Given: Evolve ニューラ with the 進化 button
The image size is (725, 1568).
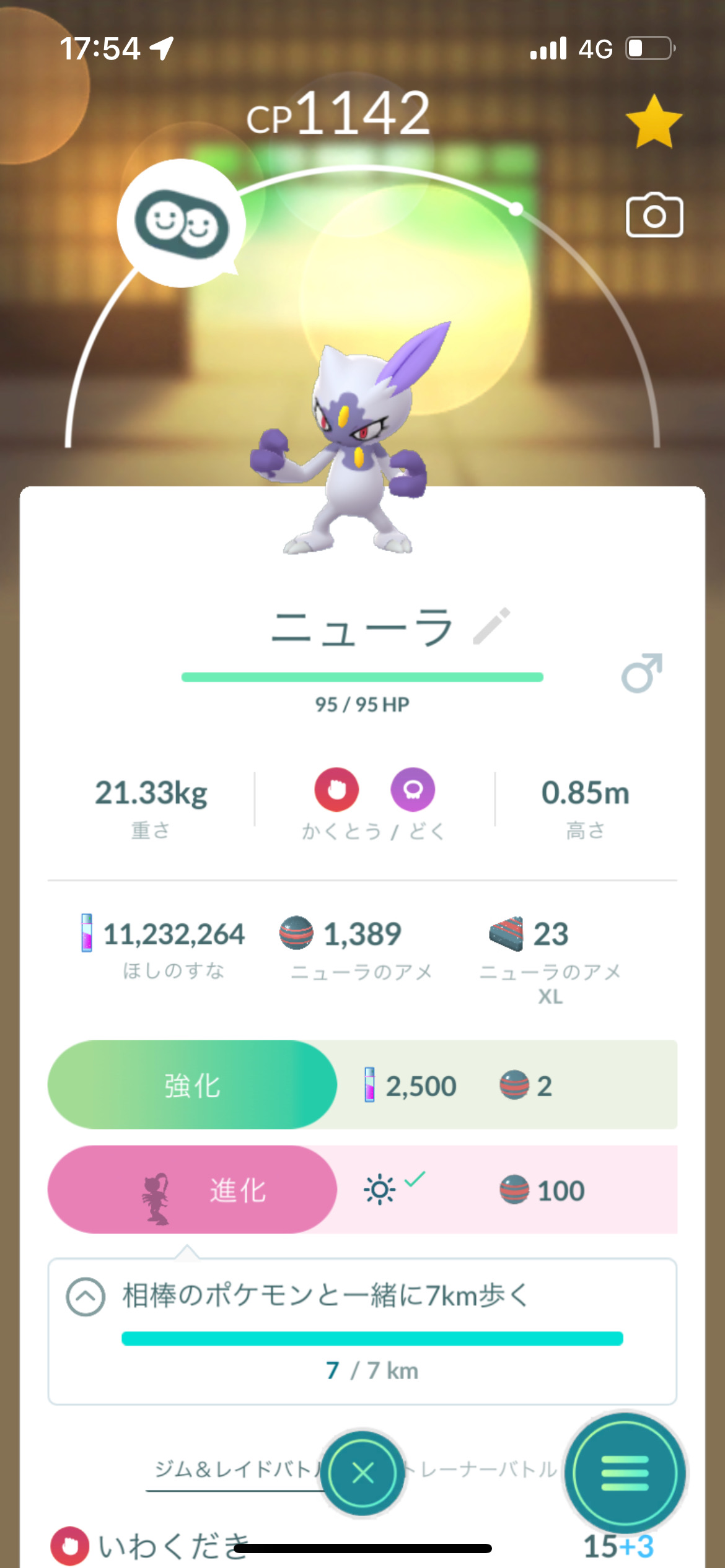Looking at the screenshot, I should [193, 1190].
